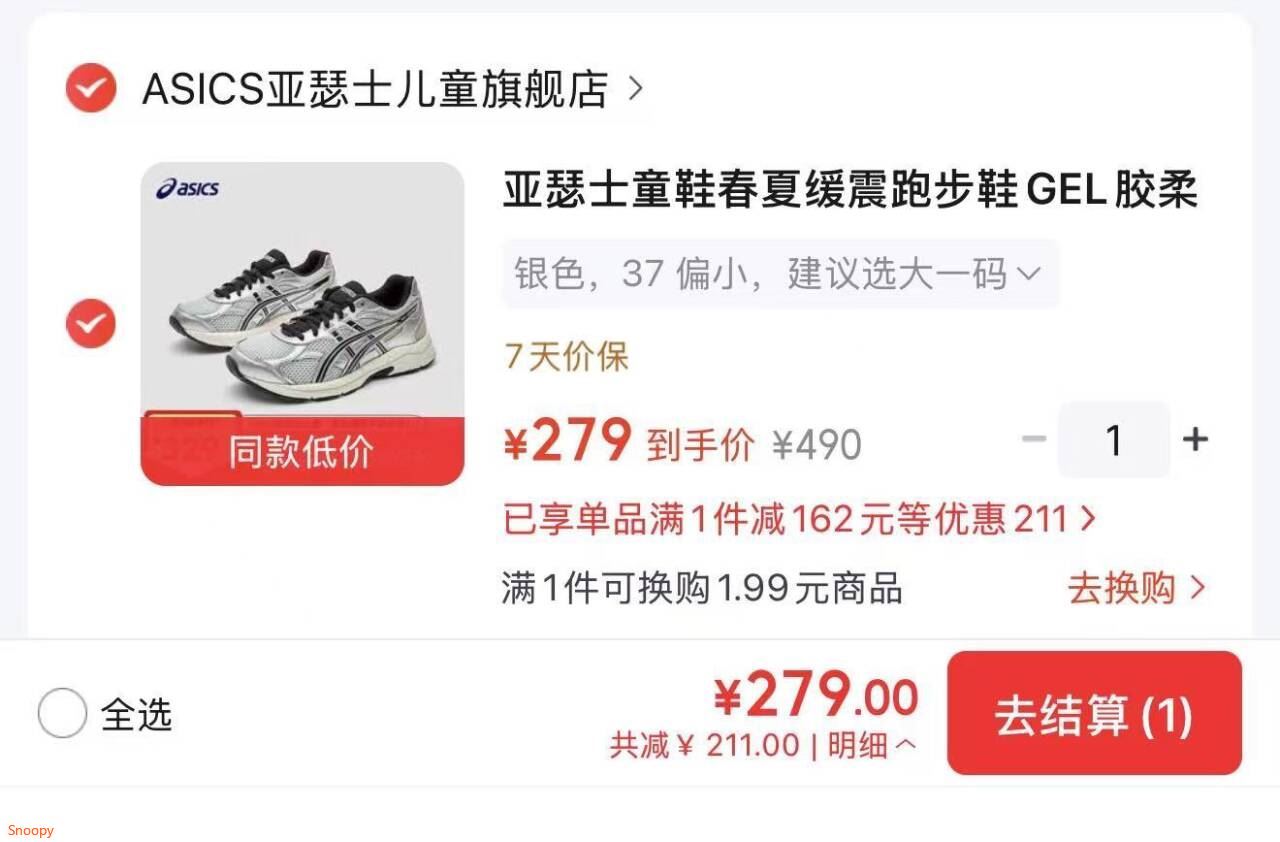Select all items with 全选
The height and width of the screenshot is (842, 1280).
tap(105, 714)
